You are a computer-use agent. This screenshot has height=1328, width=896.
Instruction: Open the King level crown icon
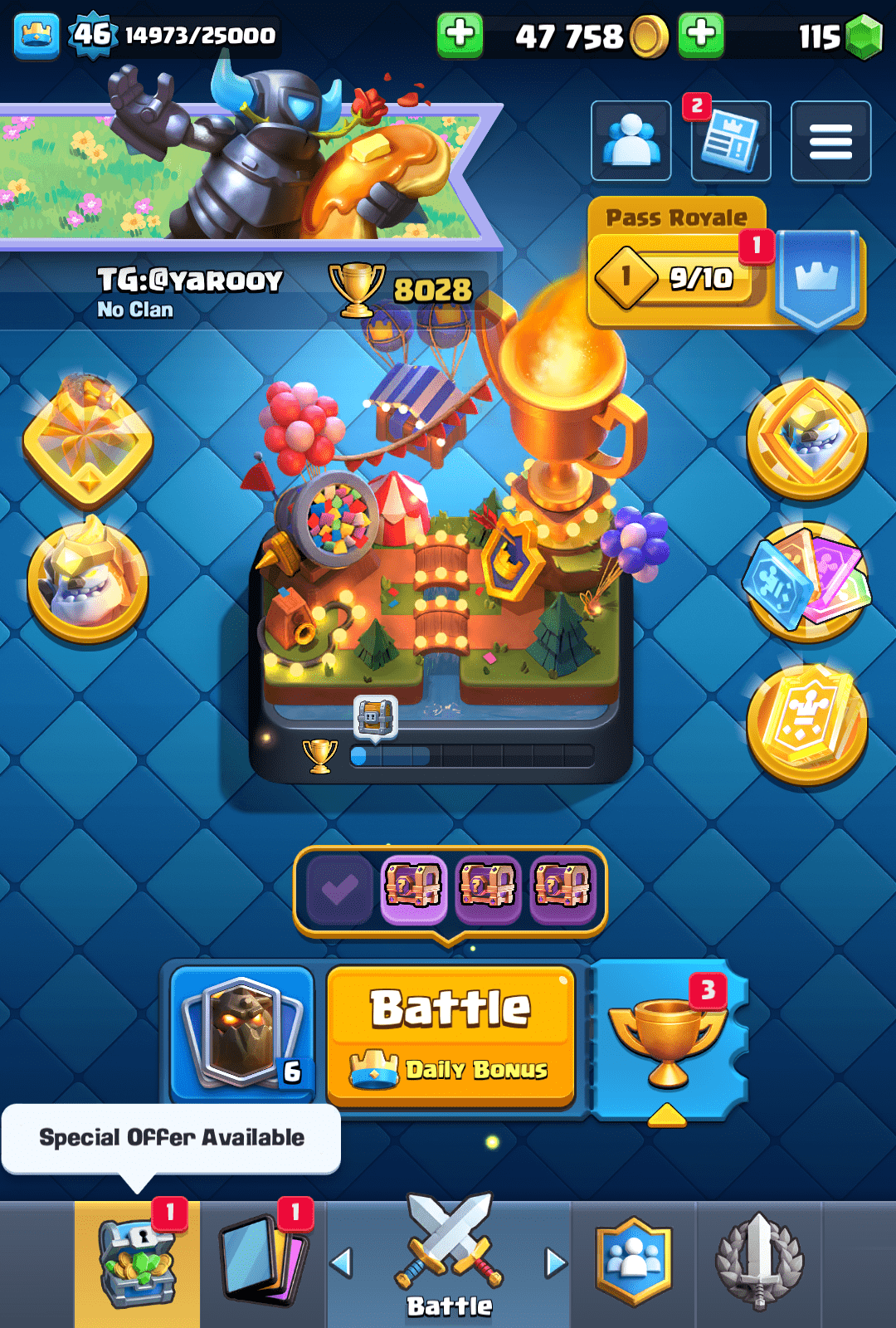pos(37,35)
